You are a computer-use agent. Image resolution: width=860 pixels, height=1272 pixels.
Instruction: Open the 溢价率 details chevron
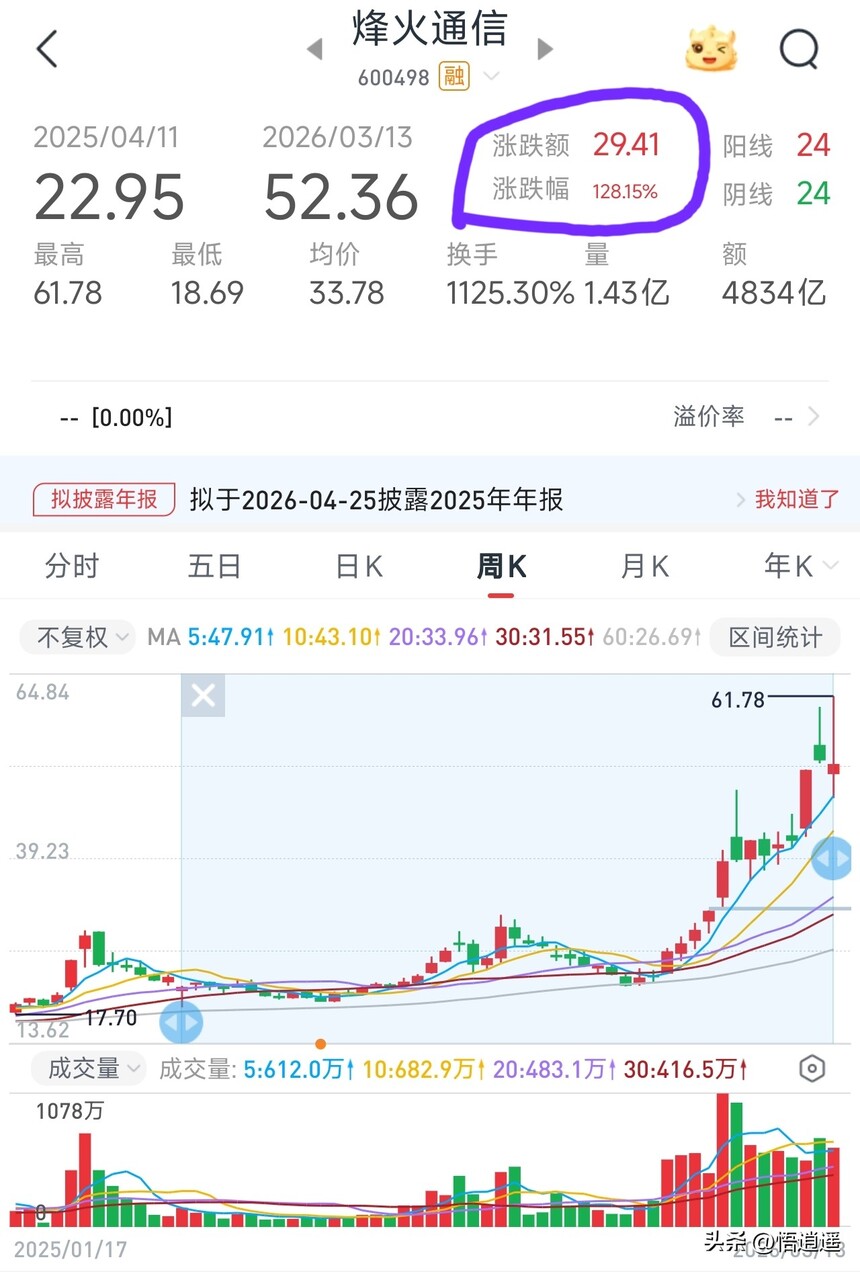tap(814, 417)
